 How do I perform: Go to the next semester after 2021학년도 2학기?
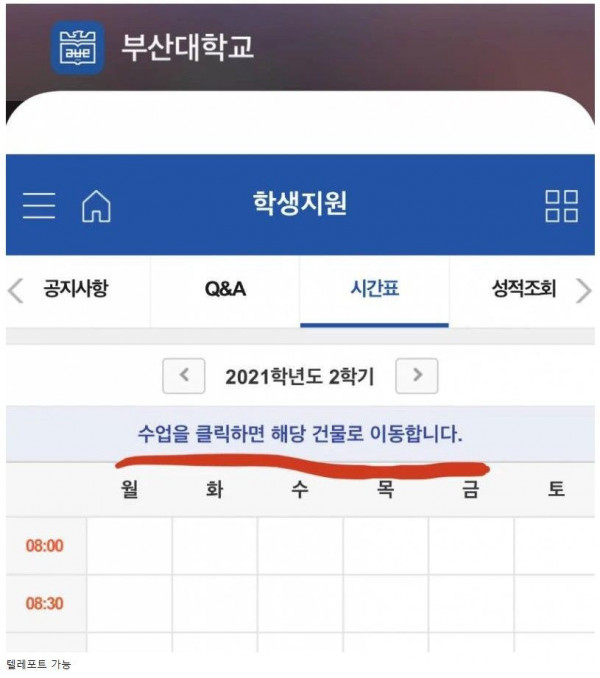(417, 376)
